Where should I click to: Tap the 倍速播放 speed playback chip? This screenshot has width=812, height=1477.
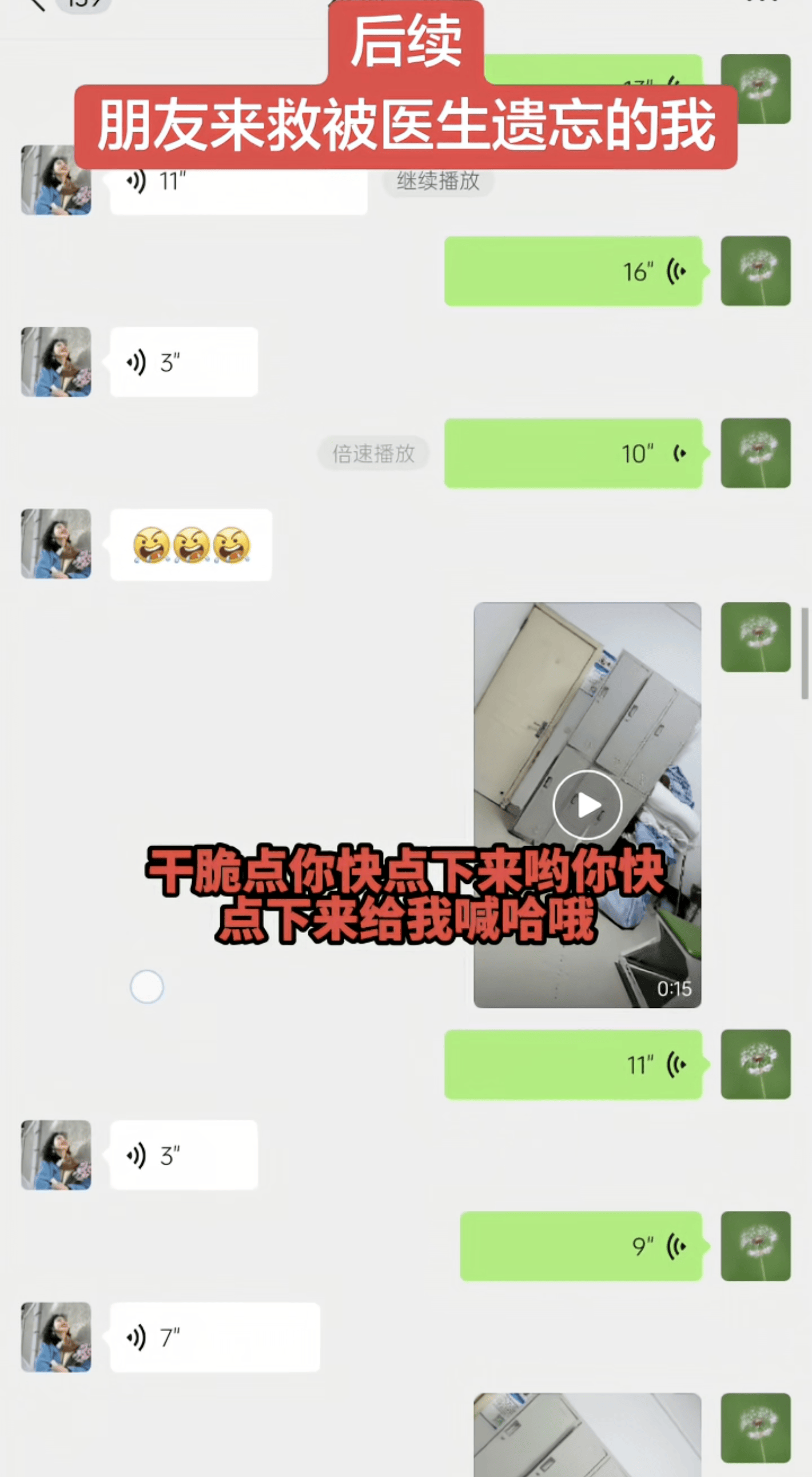click(373, 454)
